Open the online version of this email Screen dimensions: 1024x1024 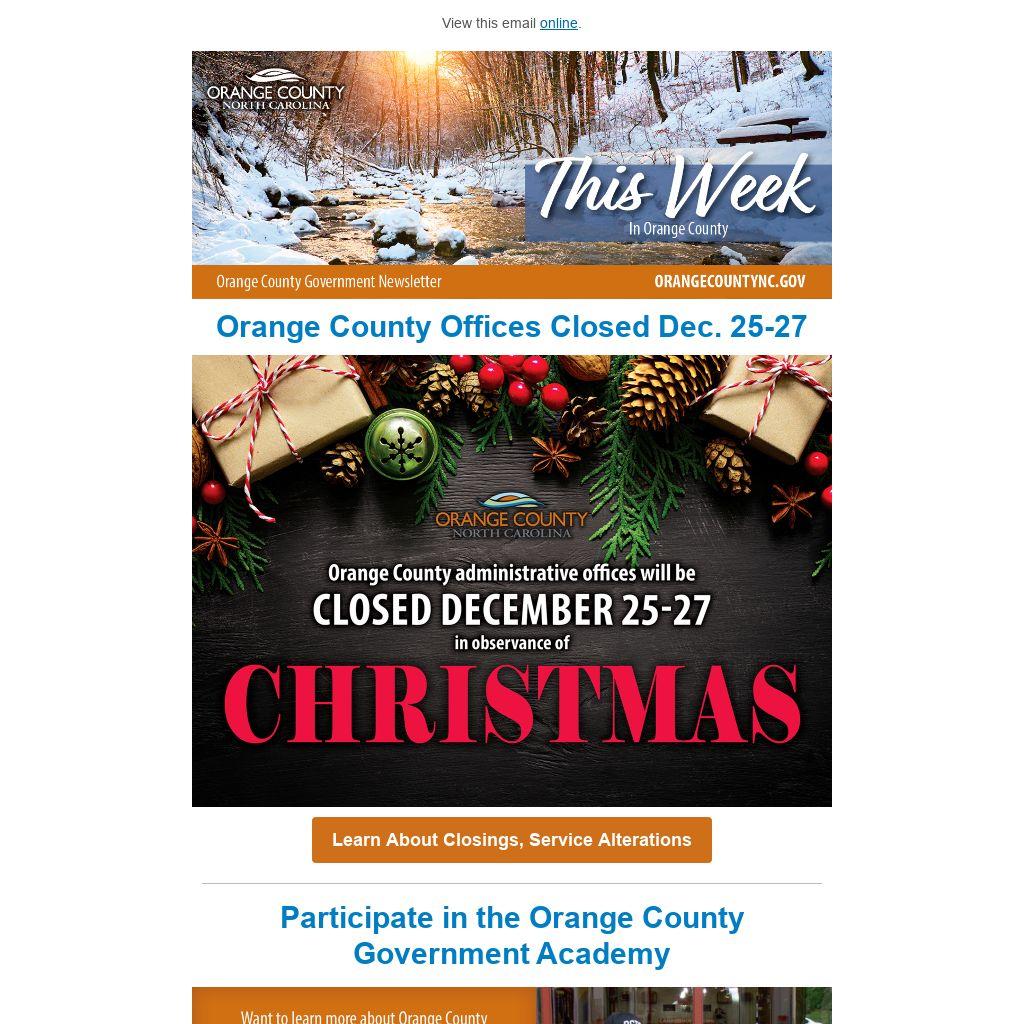[x=558, y=23]
